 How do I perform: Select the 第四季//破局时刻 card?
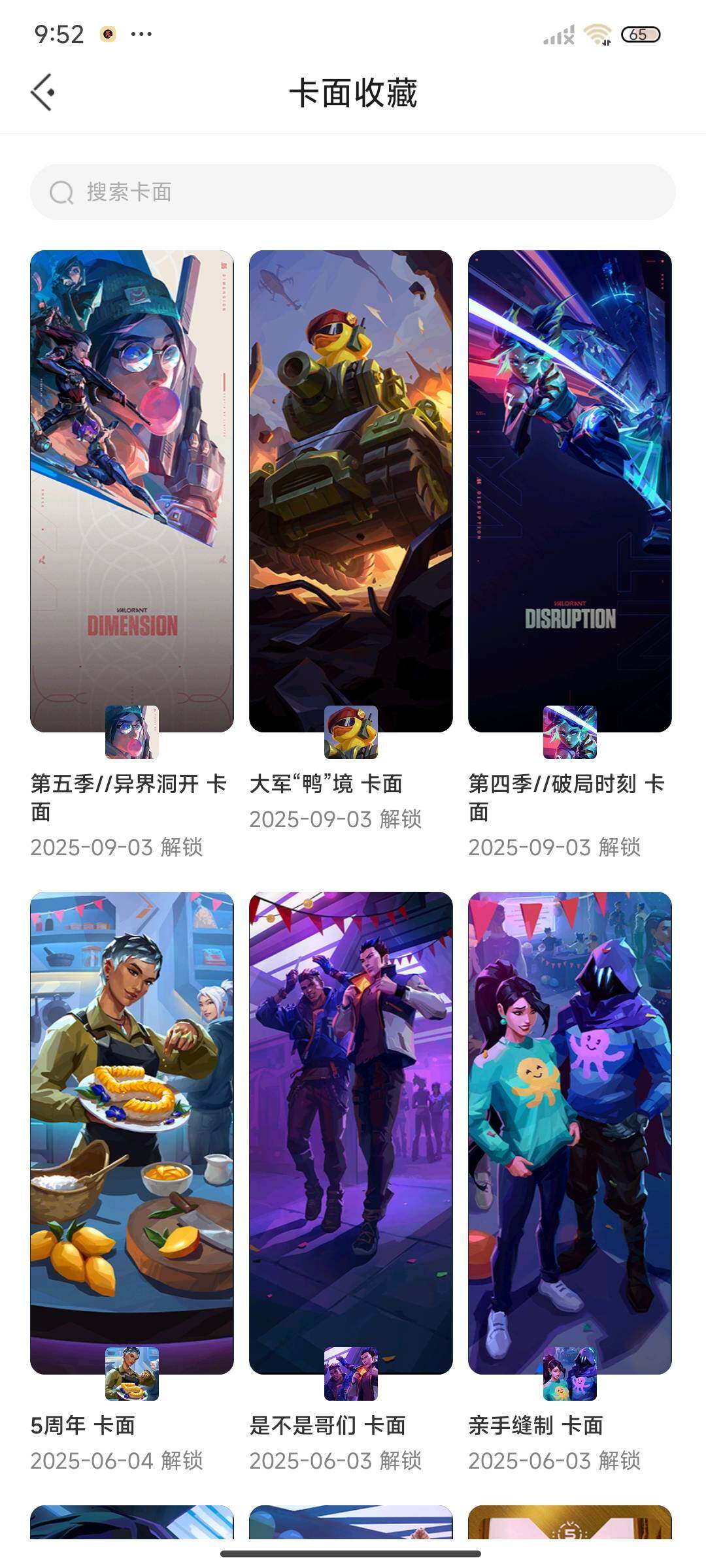pyautogui.click(x=570, y=491)
